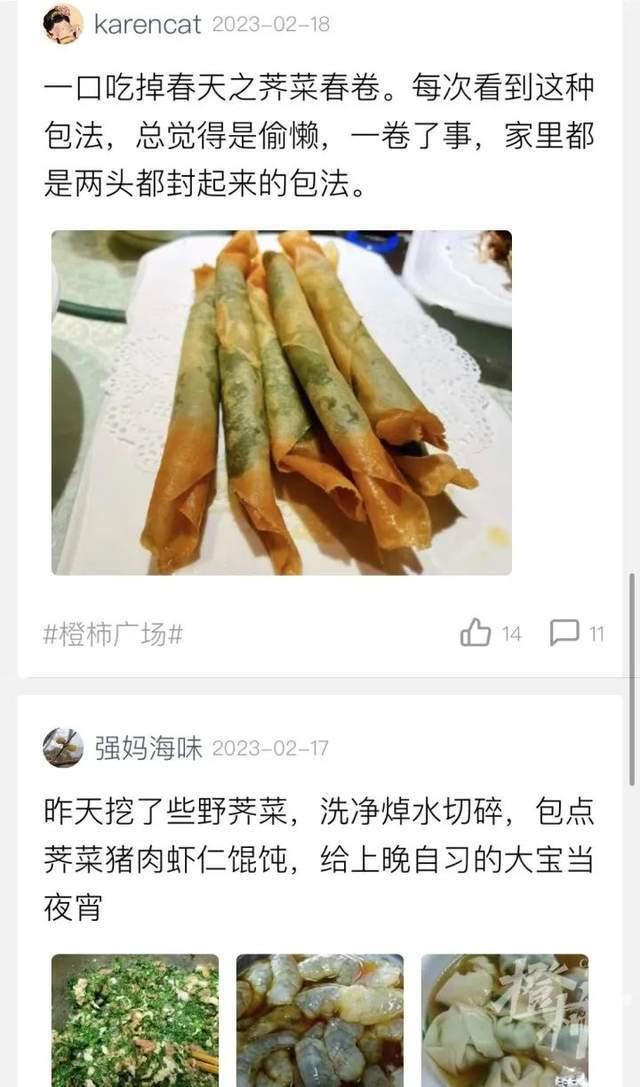Open username karencat's page
This screenshot has width=640, height=1087.
tap(148, 25)
